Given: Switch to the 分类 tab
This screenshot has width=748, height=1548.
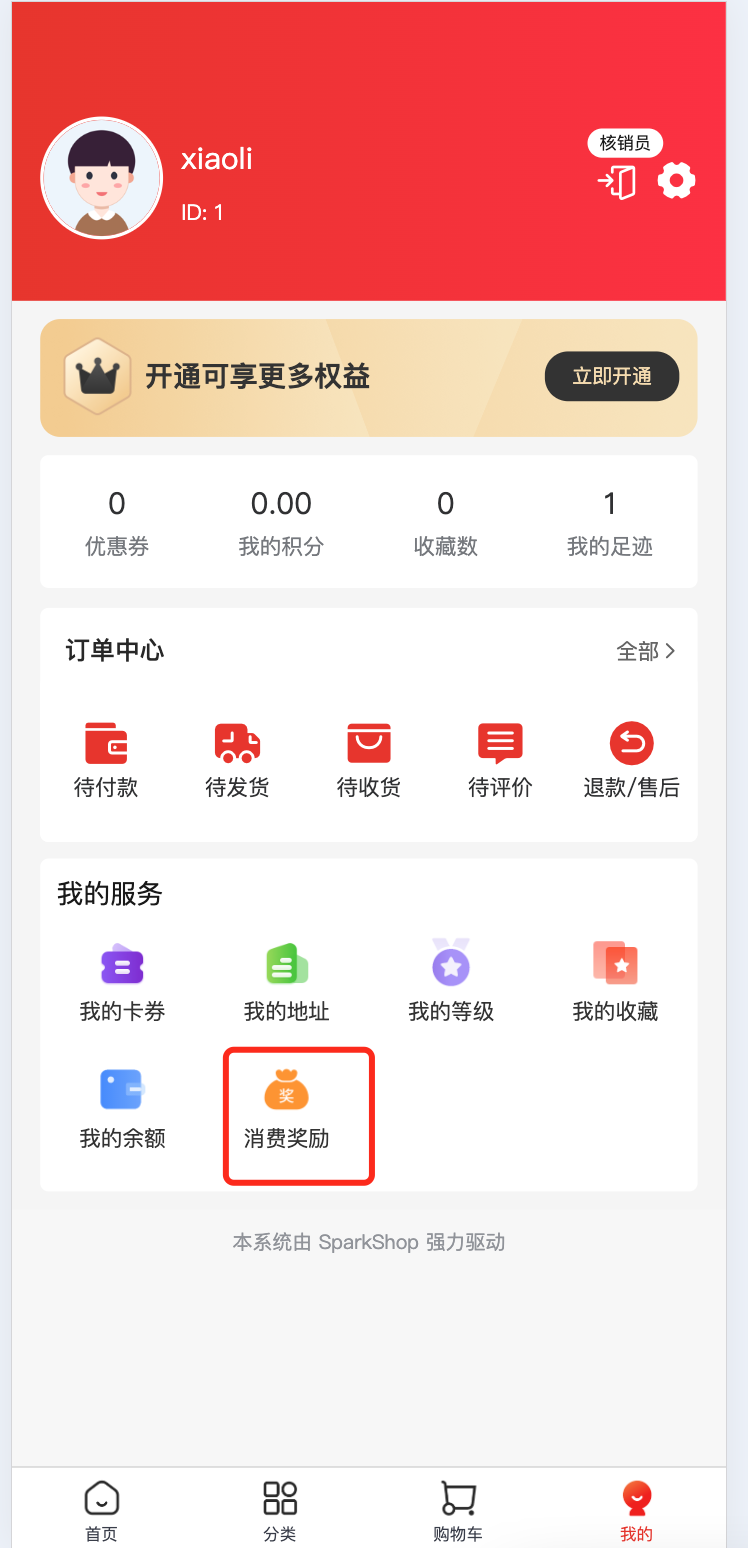Looking at the screenshot, I should click(280, 1510).
